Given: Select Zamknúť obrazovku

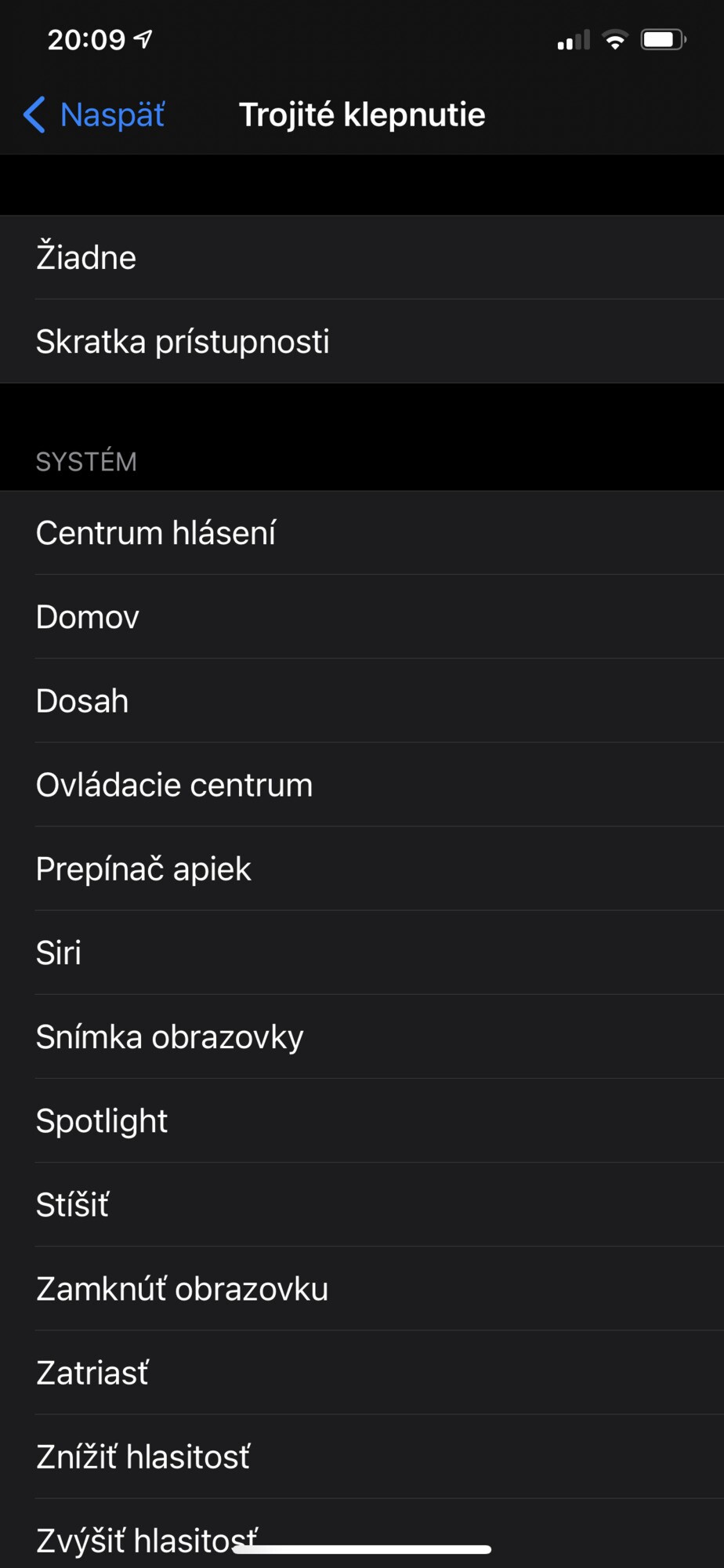Looking at the screenshot, I should click(x=362, y=1289).
